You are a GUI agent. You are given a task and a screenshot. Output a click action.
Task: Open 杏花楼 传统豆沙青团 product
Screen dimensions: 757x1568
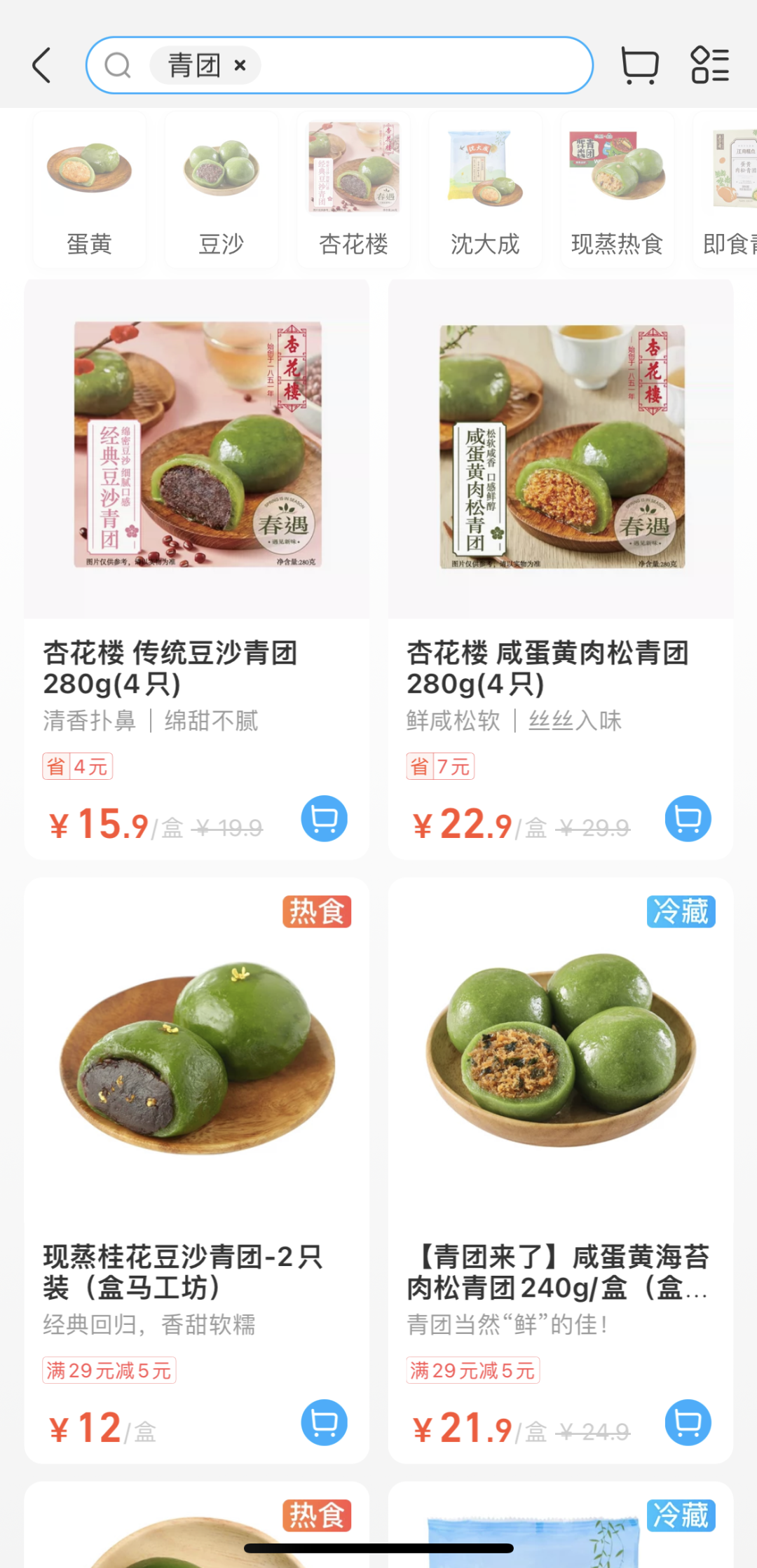point(197,448)
